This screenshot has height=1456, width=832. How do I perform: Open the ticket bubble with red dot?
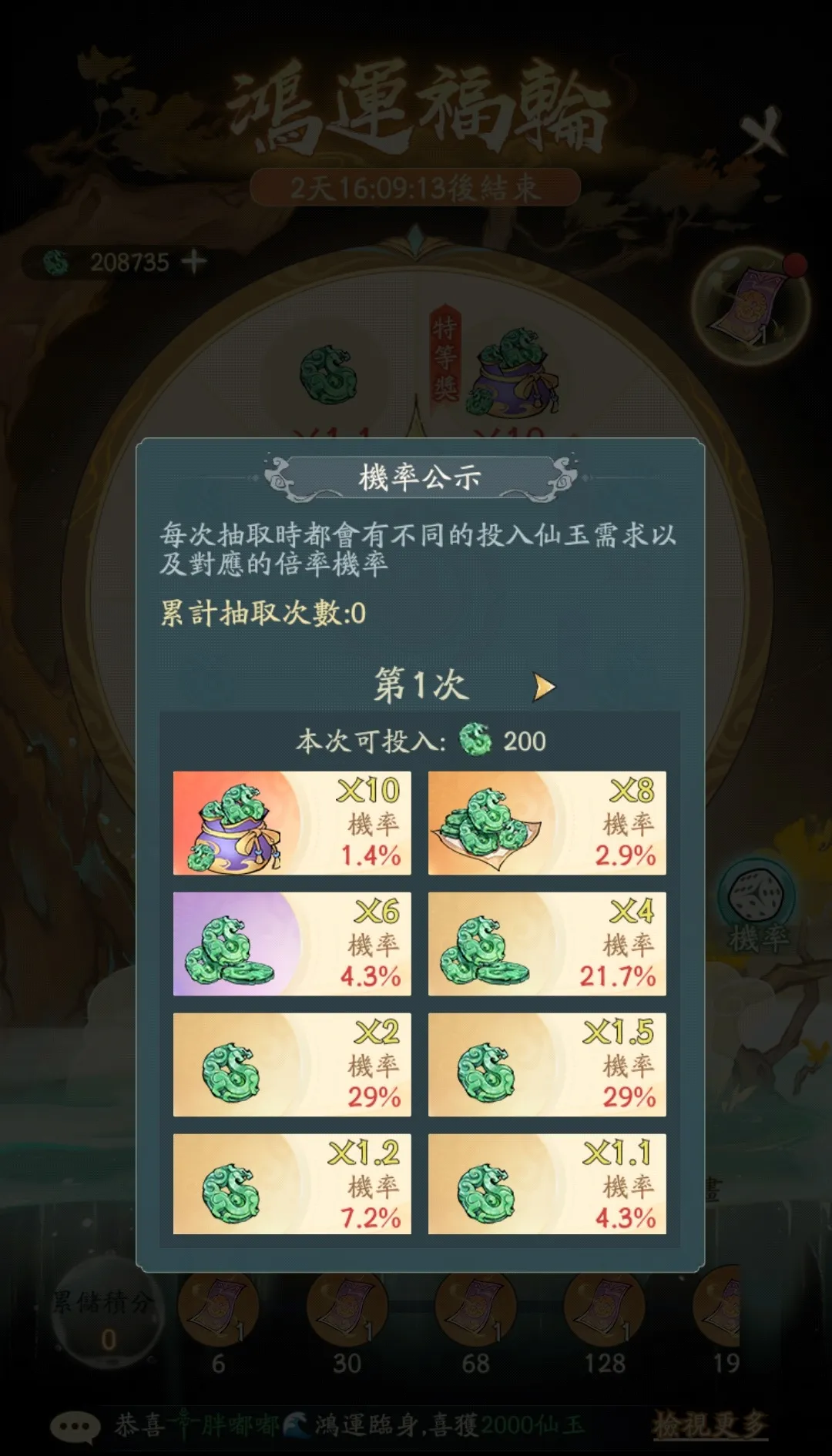click(751, 306)
